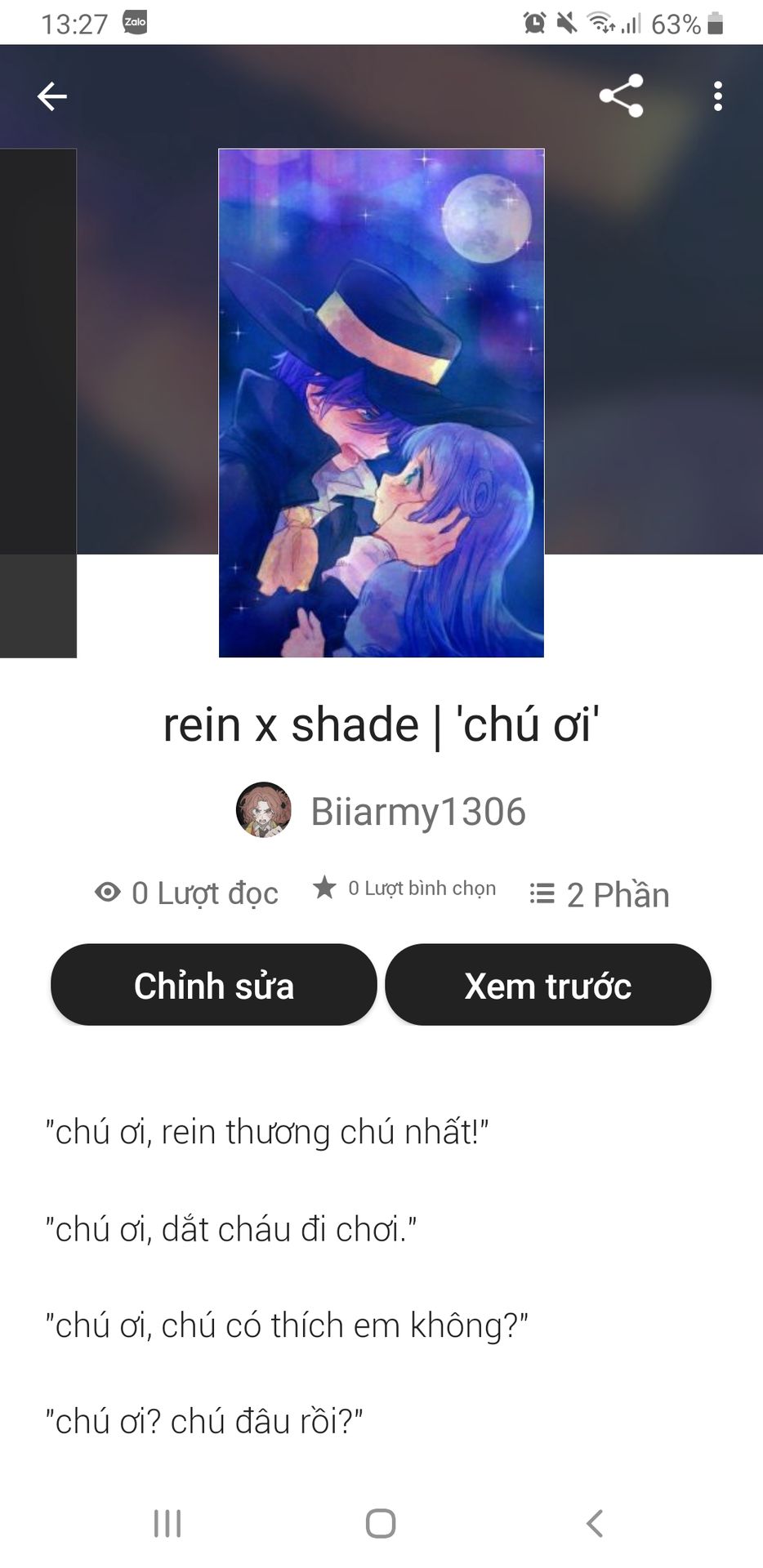Screen dimensions: 763x1568
Task: View the 2 Phần chapter list
Action: click(600, 894)
